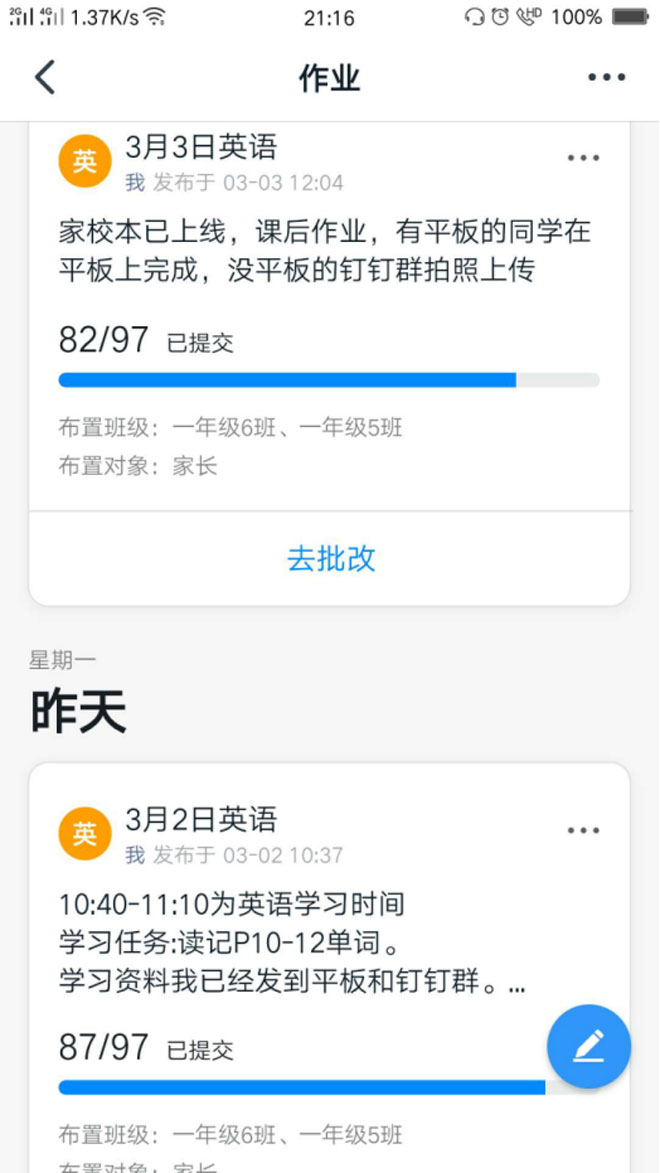Viewport: 660px width, 1173px height.
Task: Open the top bar overflow menu
Action: (x=606, y=77)
